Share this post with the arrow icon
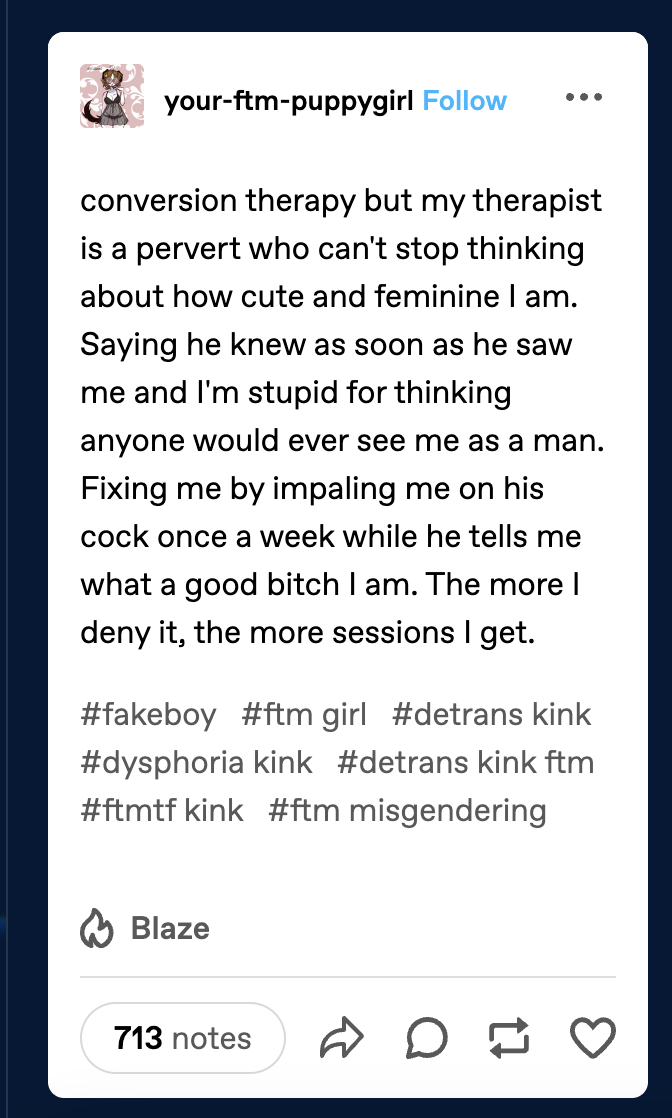This screenshot has width=672, height=1118. 342,1038
